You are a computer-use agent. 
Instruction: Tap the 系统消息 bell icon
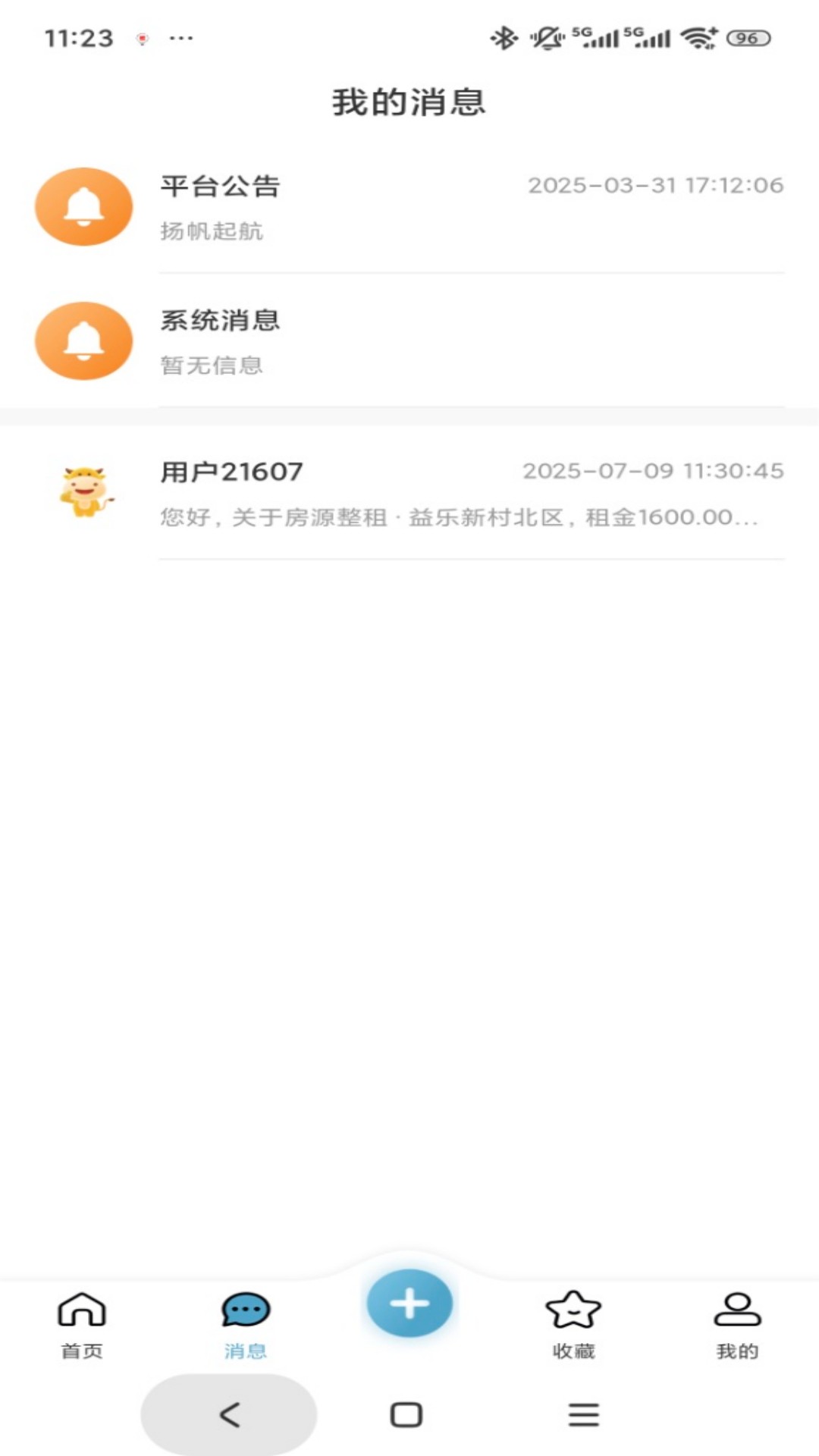[x=83, y=340]
